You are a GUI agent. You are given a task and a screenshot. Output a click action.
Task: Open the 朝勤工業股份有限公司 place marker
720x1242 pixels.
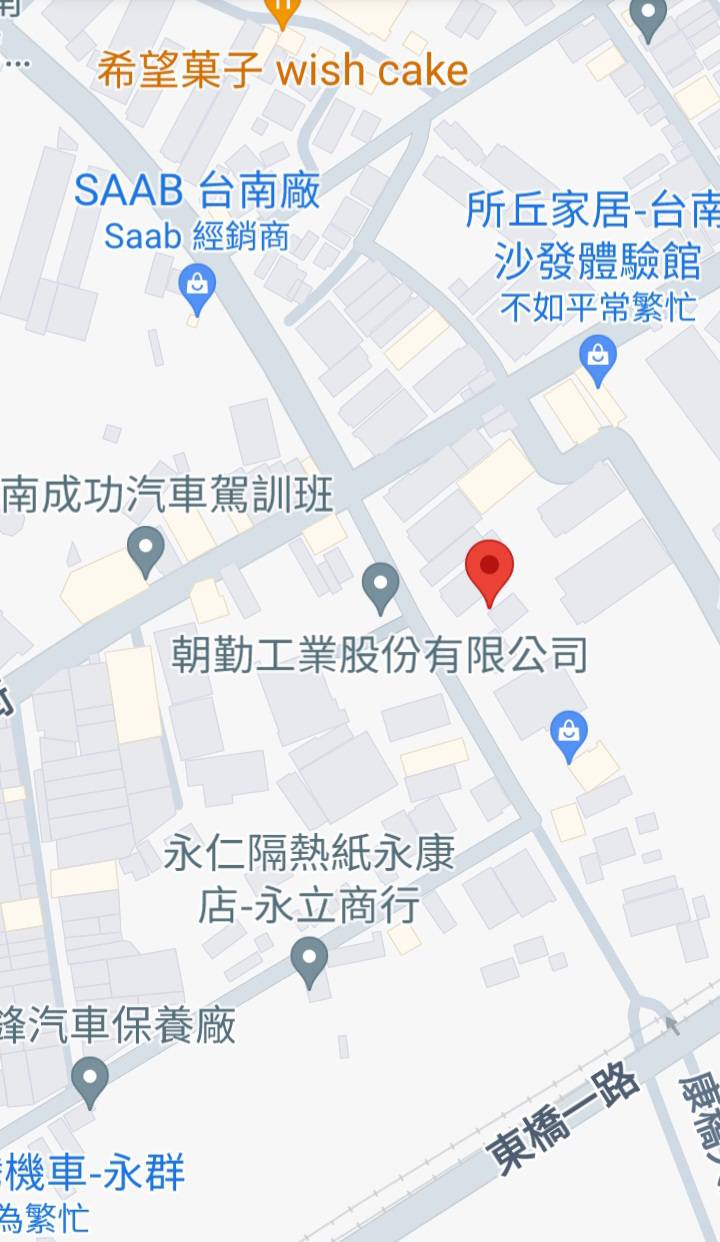(x=380, y=586)
